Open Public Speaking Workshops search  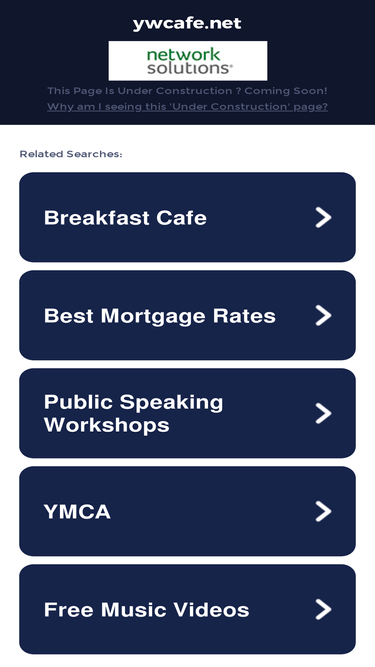(x=188, y=413)
